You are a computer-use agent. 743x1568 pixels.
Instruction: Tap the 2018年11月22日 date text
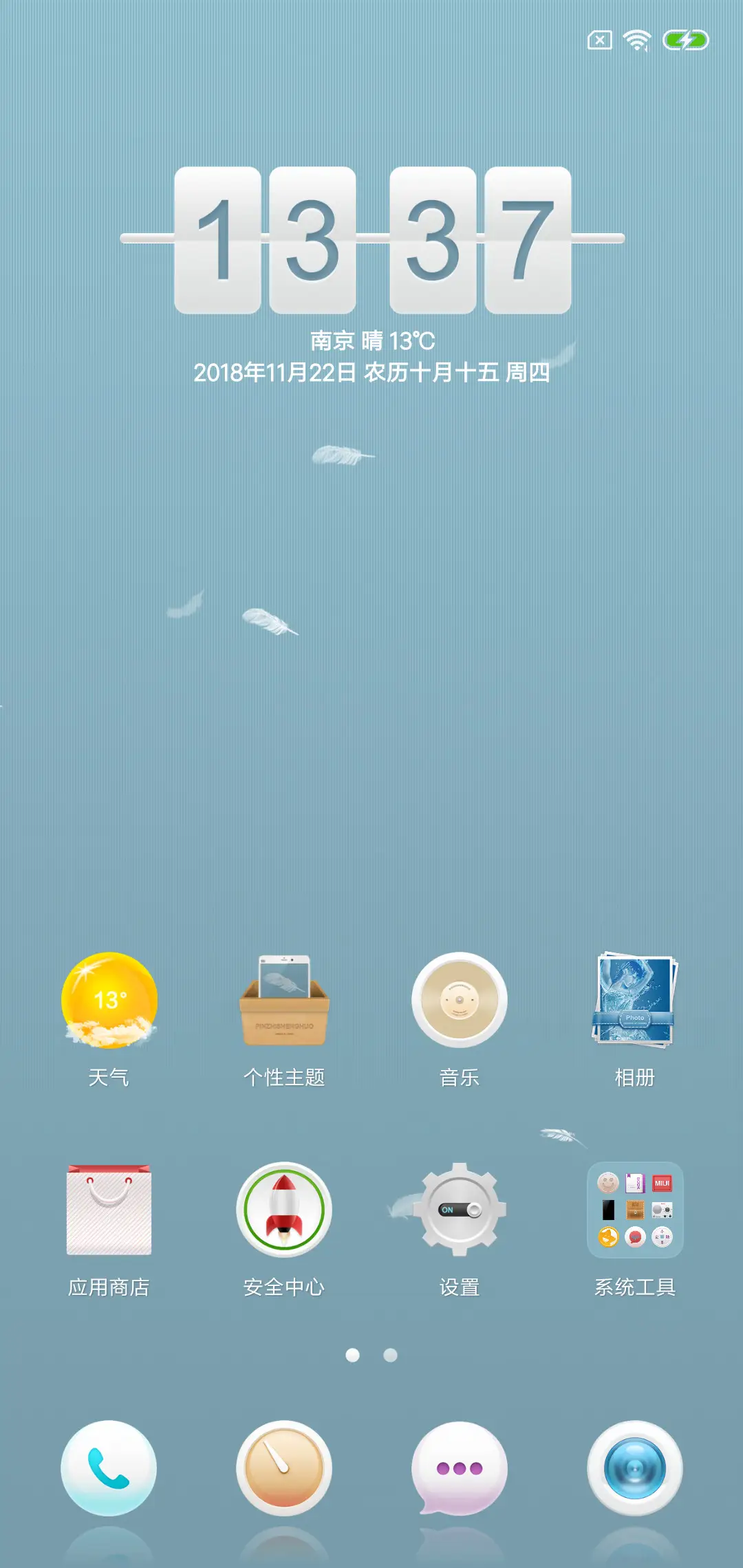point(371,373)
